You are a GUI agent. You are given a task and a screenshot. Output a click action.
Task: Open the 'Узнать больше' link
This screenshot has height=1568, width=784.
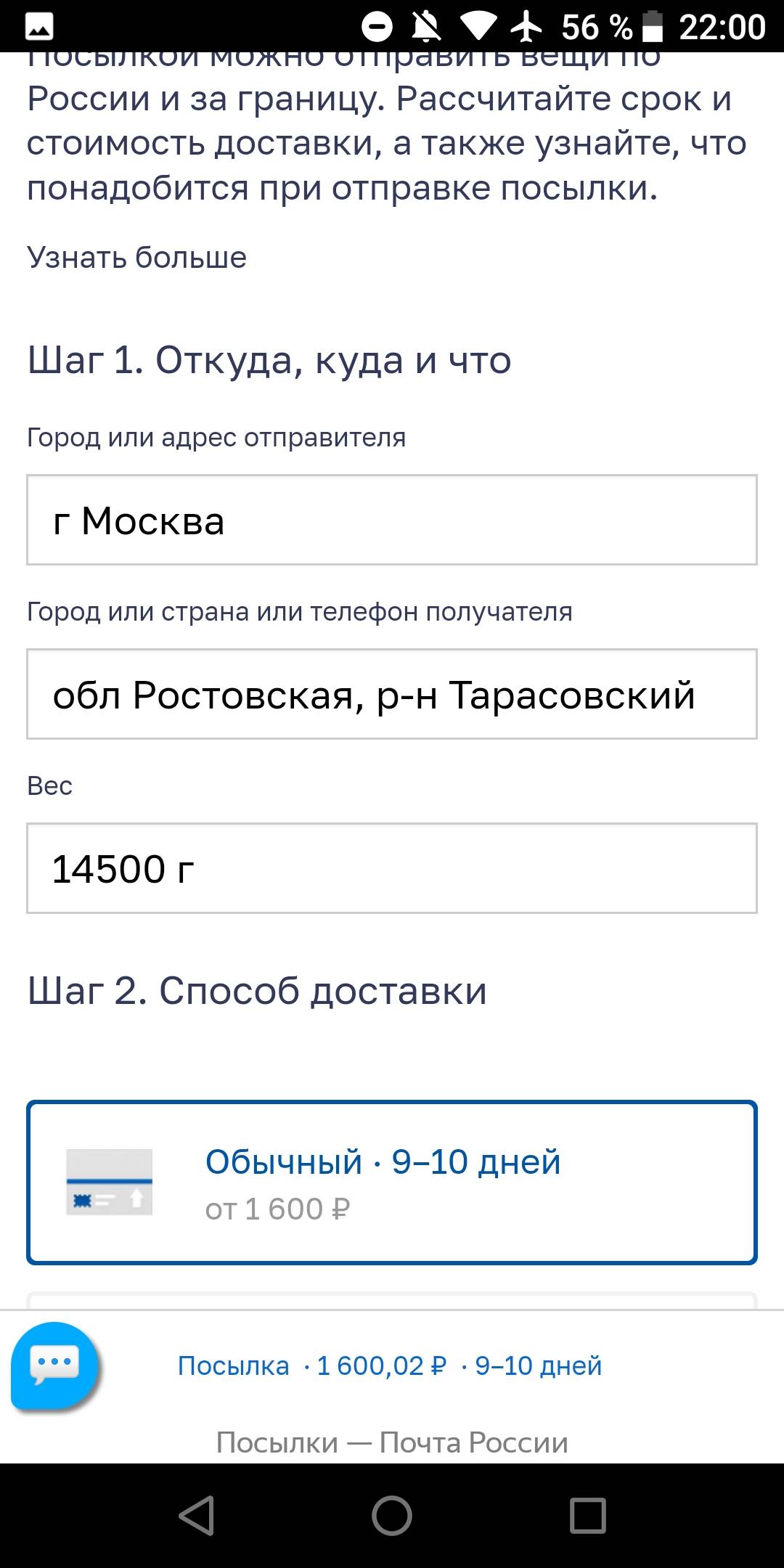(x=136, y=258)
